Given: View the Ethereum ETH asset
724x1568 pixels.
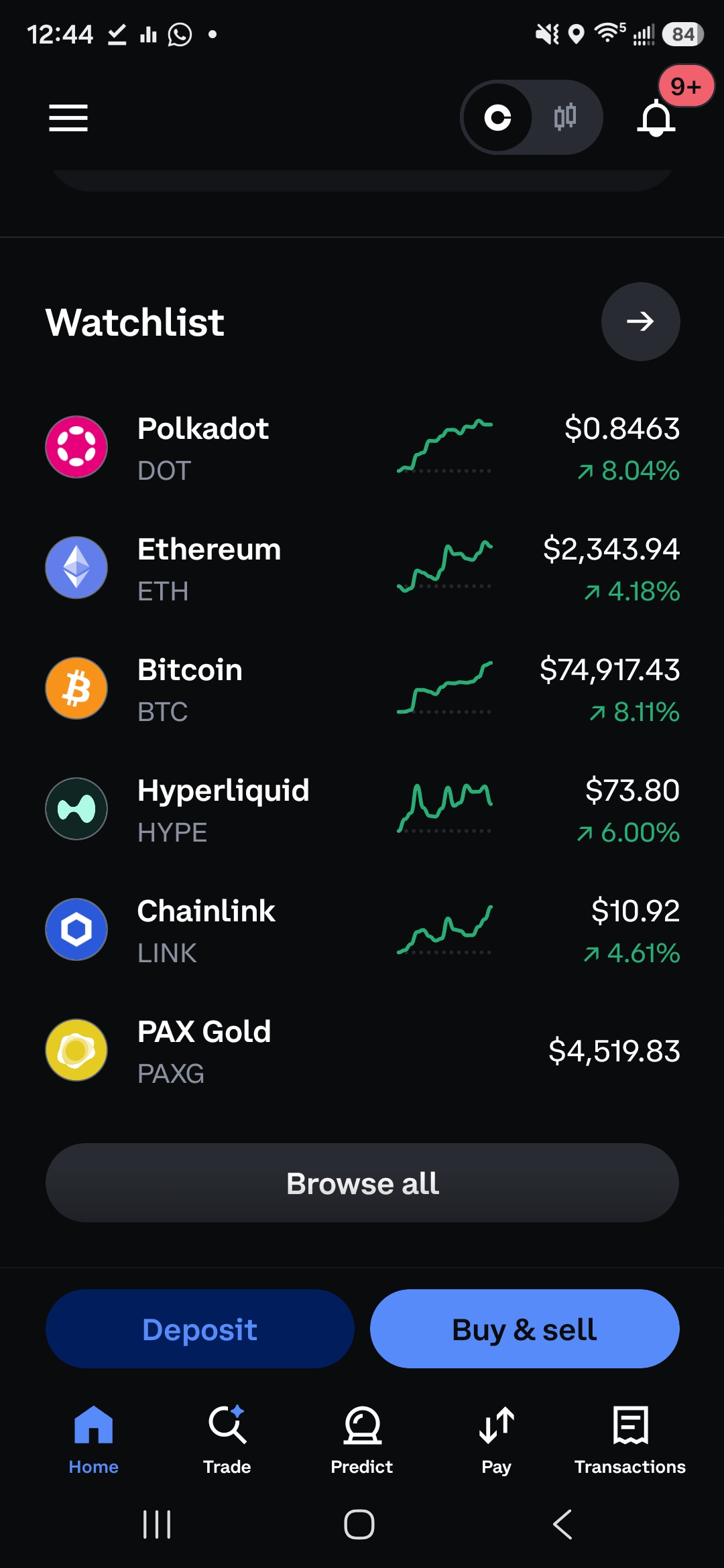Looking at the screenshot, I should [x=362, y=568].
